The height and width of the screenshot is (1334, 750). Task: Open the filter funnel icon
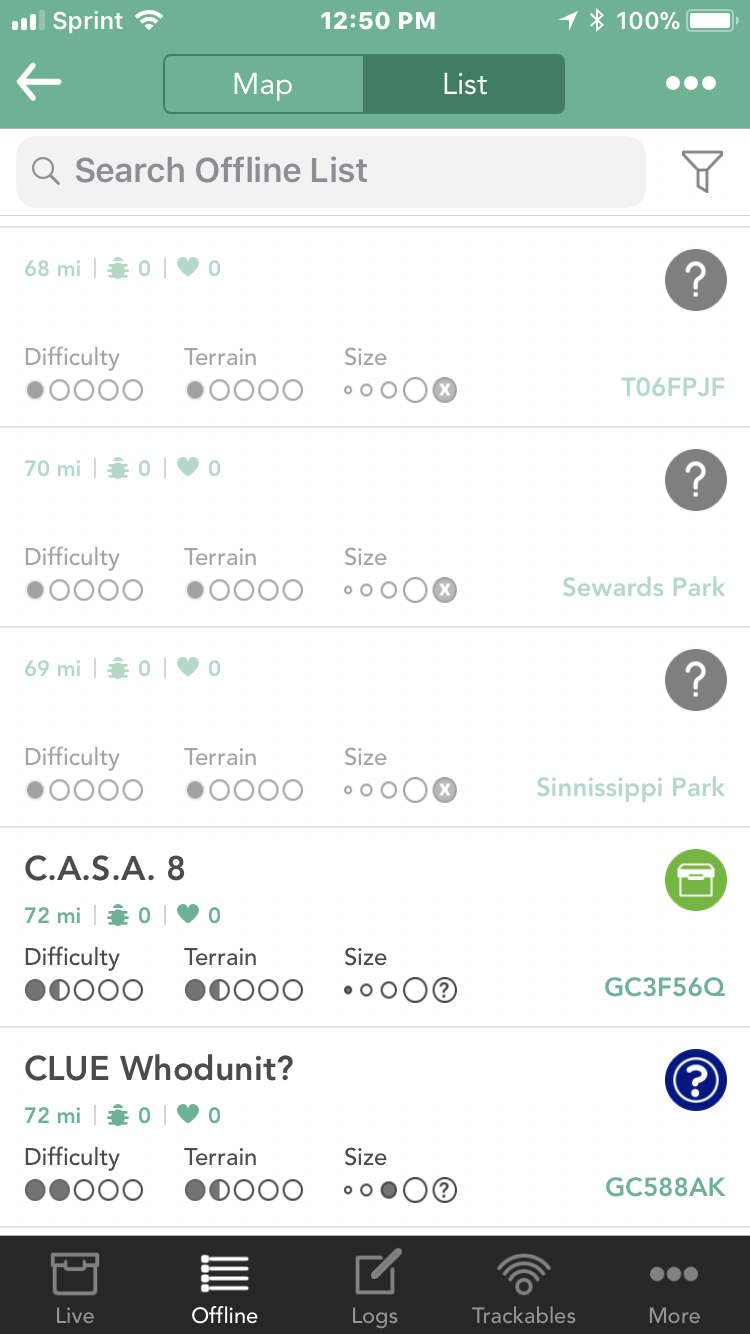coord(702,171)
